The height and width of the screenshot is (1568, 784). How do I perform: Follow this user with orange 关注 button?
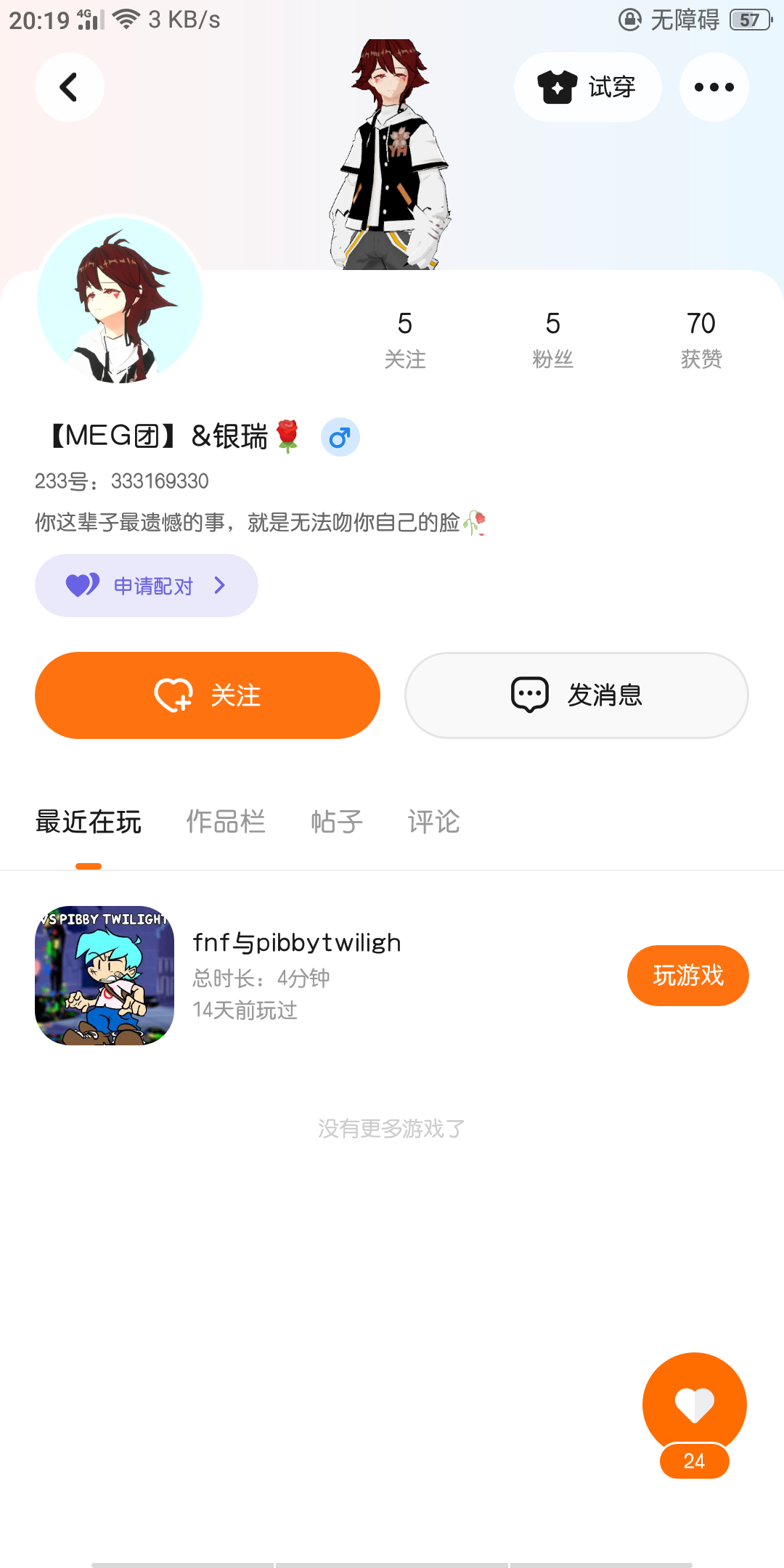208,695
